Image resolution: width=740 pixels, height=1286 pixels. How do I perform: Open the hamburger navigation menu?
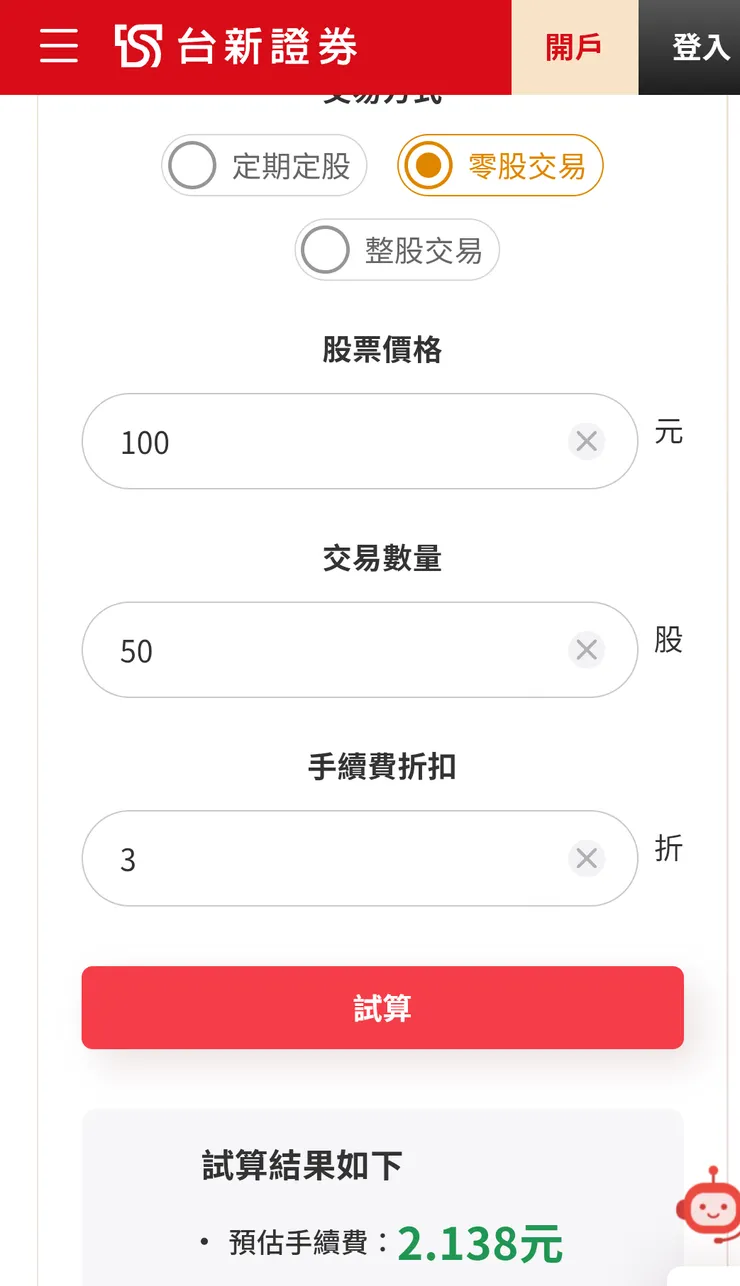[59, 47]
